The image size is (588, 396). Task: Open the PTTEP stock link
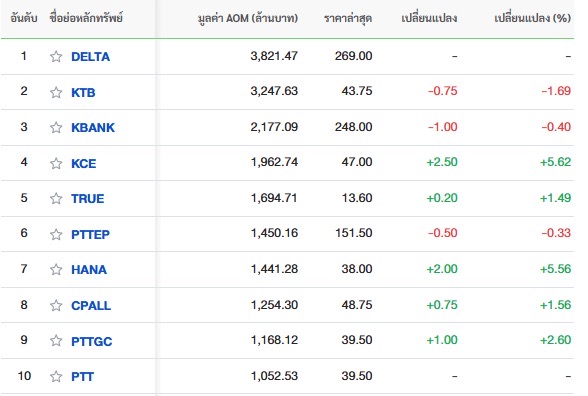(x=90, y=234)
